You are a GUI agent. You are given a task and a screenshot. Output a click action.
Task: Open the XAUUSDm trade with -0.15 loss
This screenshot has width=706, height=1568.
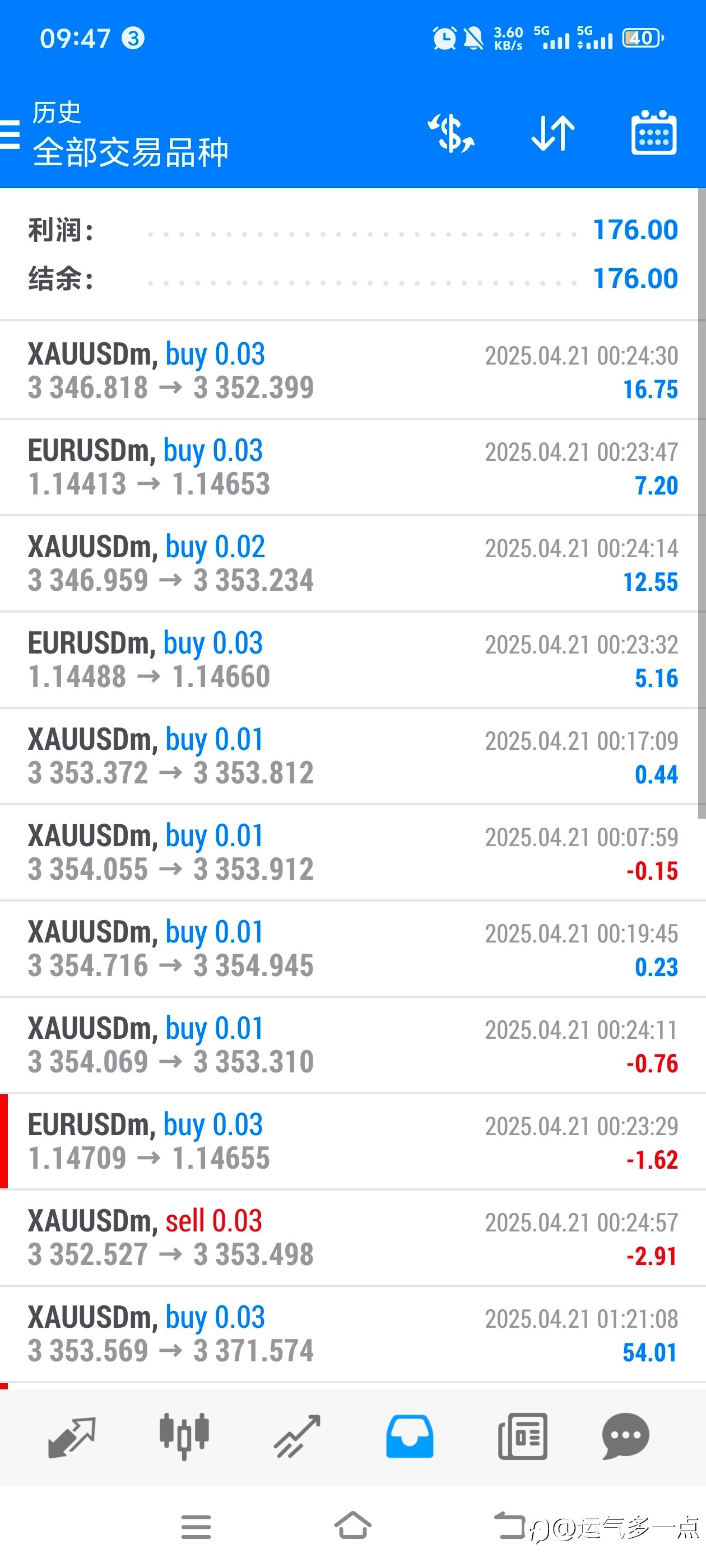click(352, 852)
